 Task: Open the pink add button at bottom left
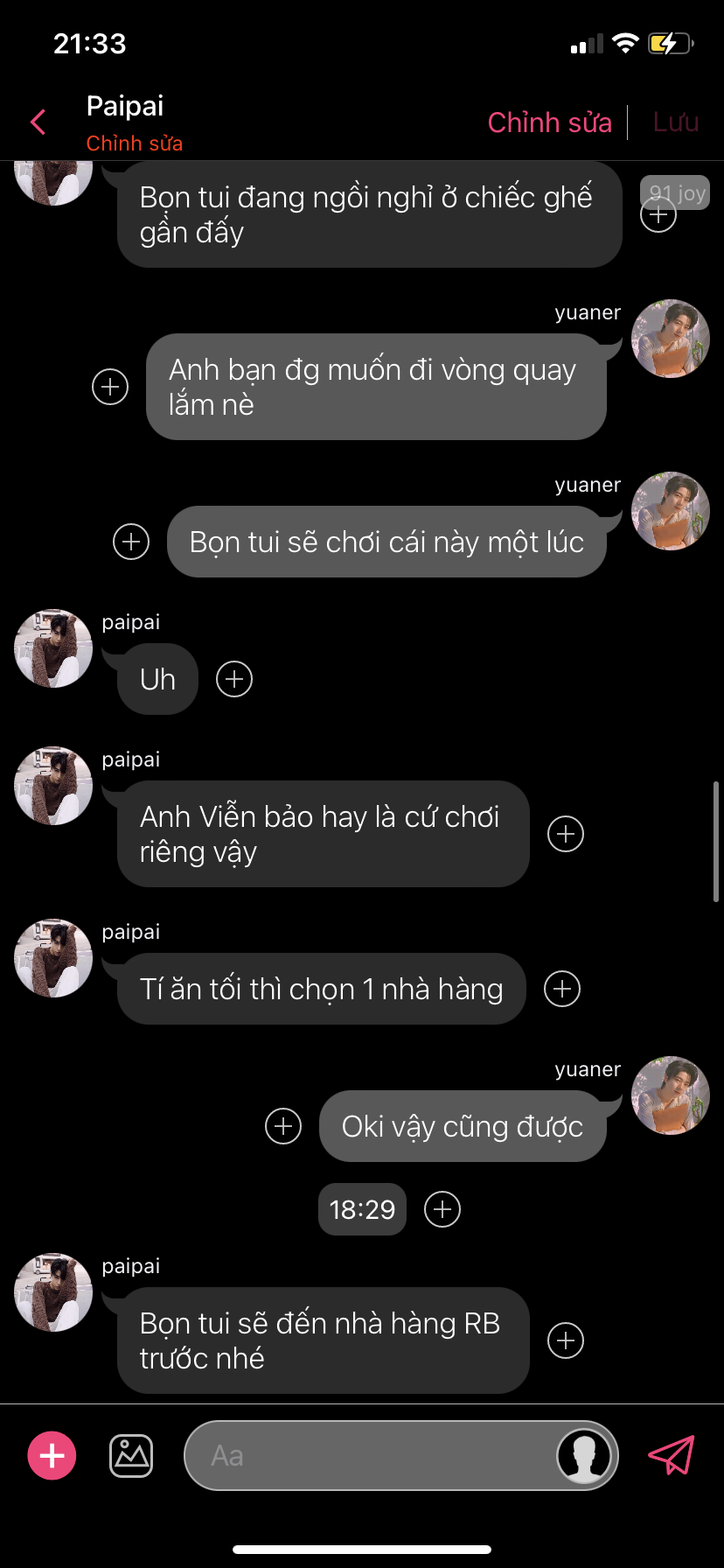(52, 1455)
